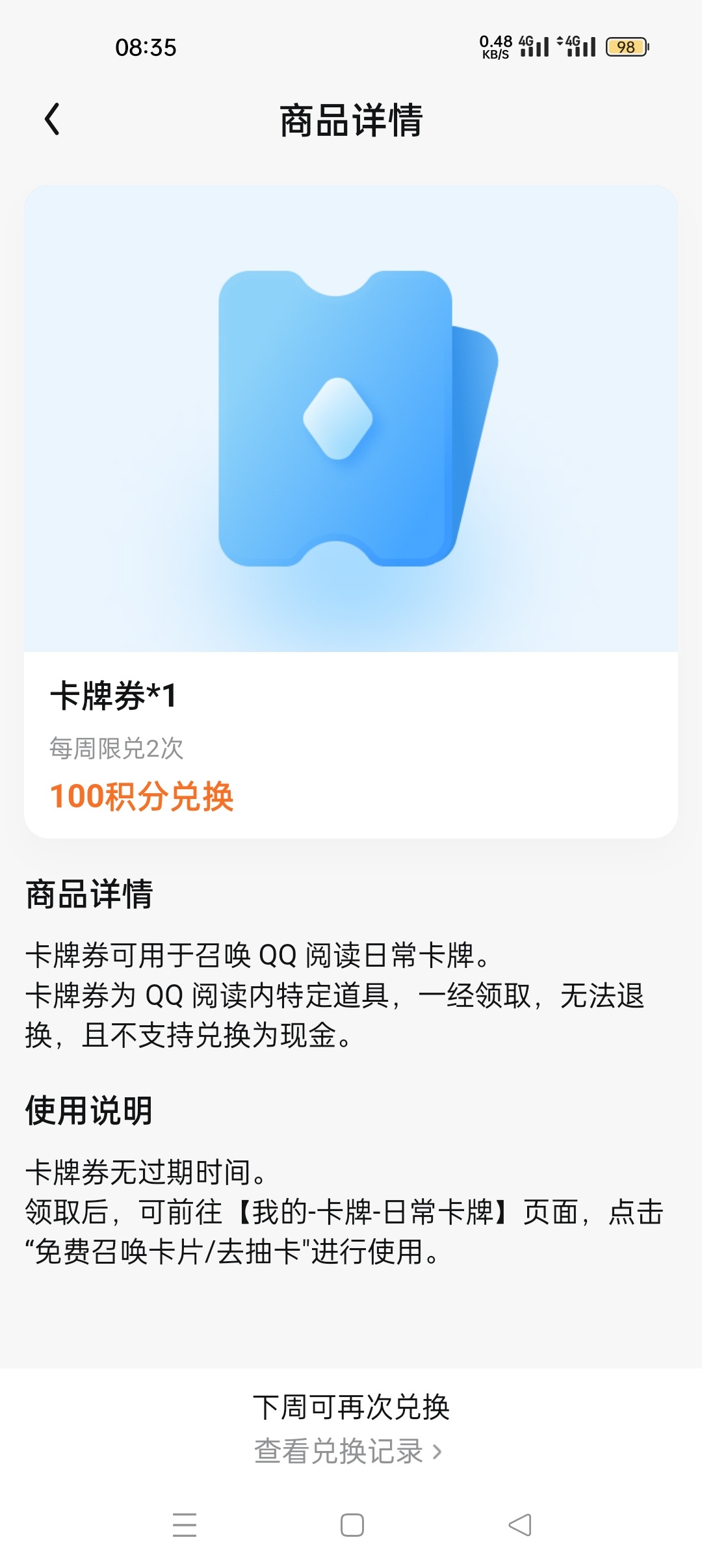Go back from 商品详情 page

(x=52, y=120)
